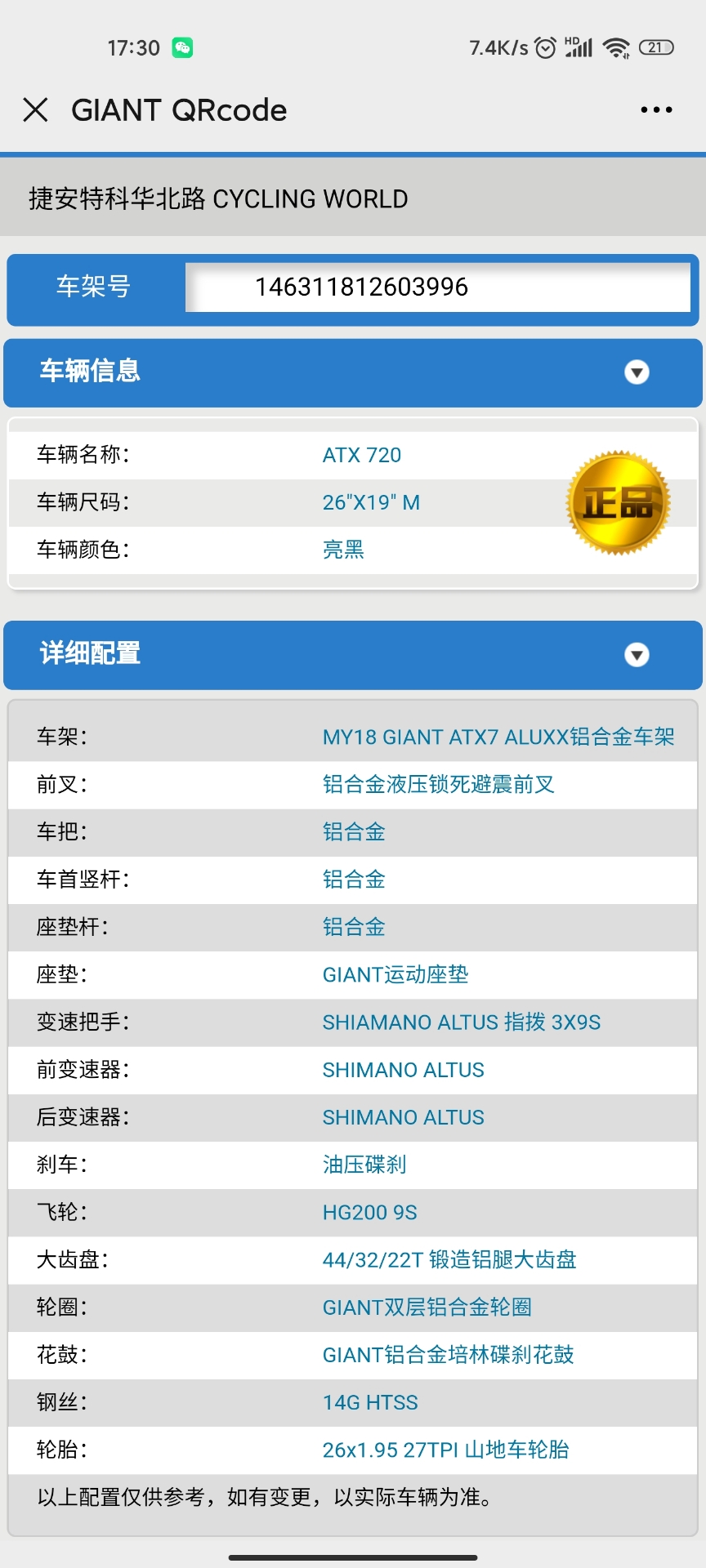Close the GIANT QRcode page
This screenshot has height=1568, width=706.
click(x=35, y=109)
